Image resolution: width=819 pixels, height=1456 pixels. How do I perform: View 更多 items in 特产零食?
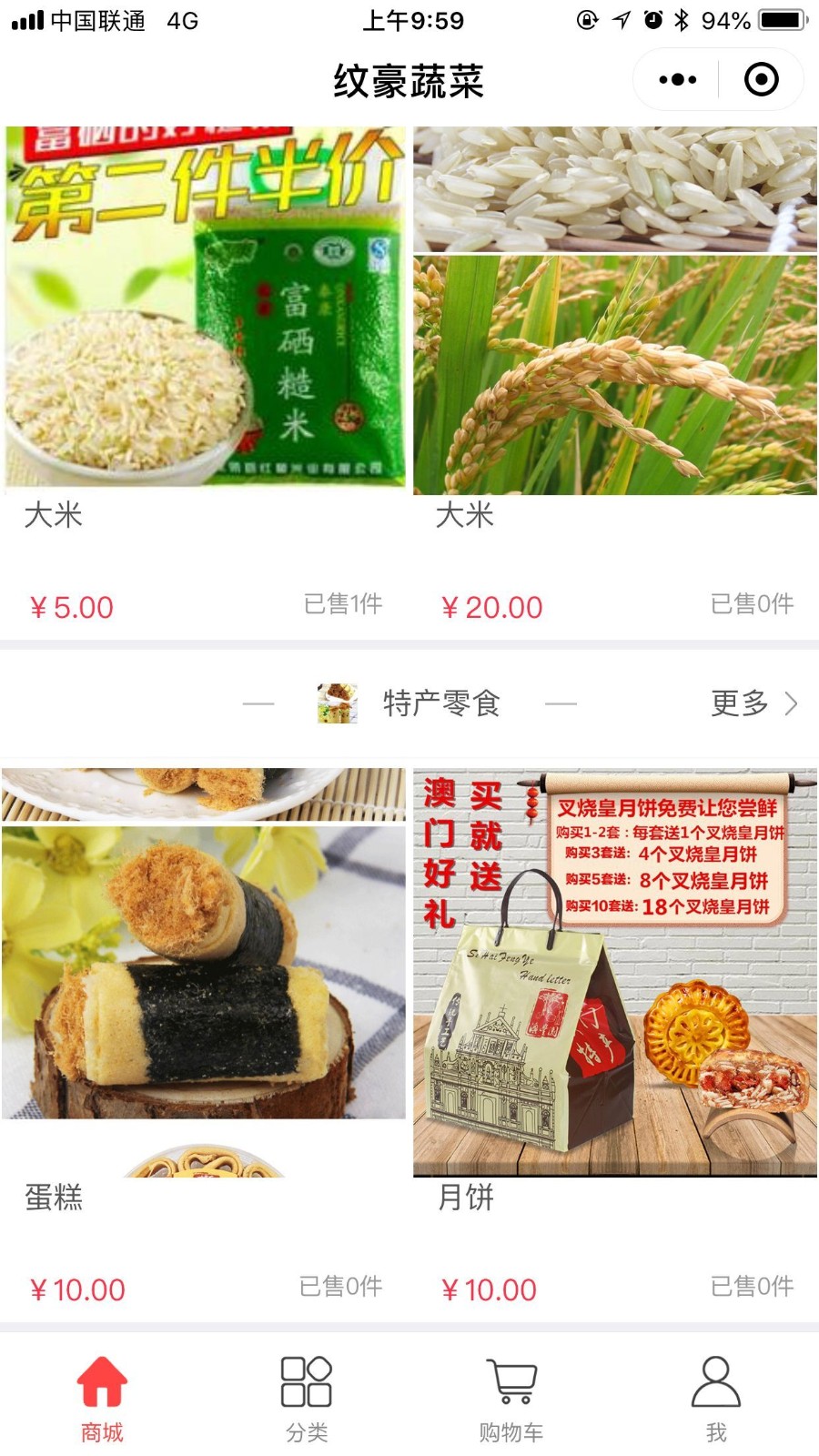pos(753,703)
